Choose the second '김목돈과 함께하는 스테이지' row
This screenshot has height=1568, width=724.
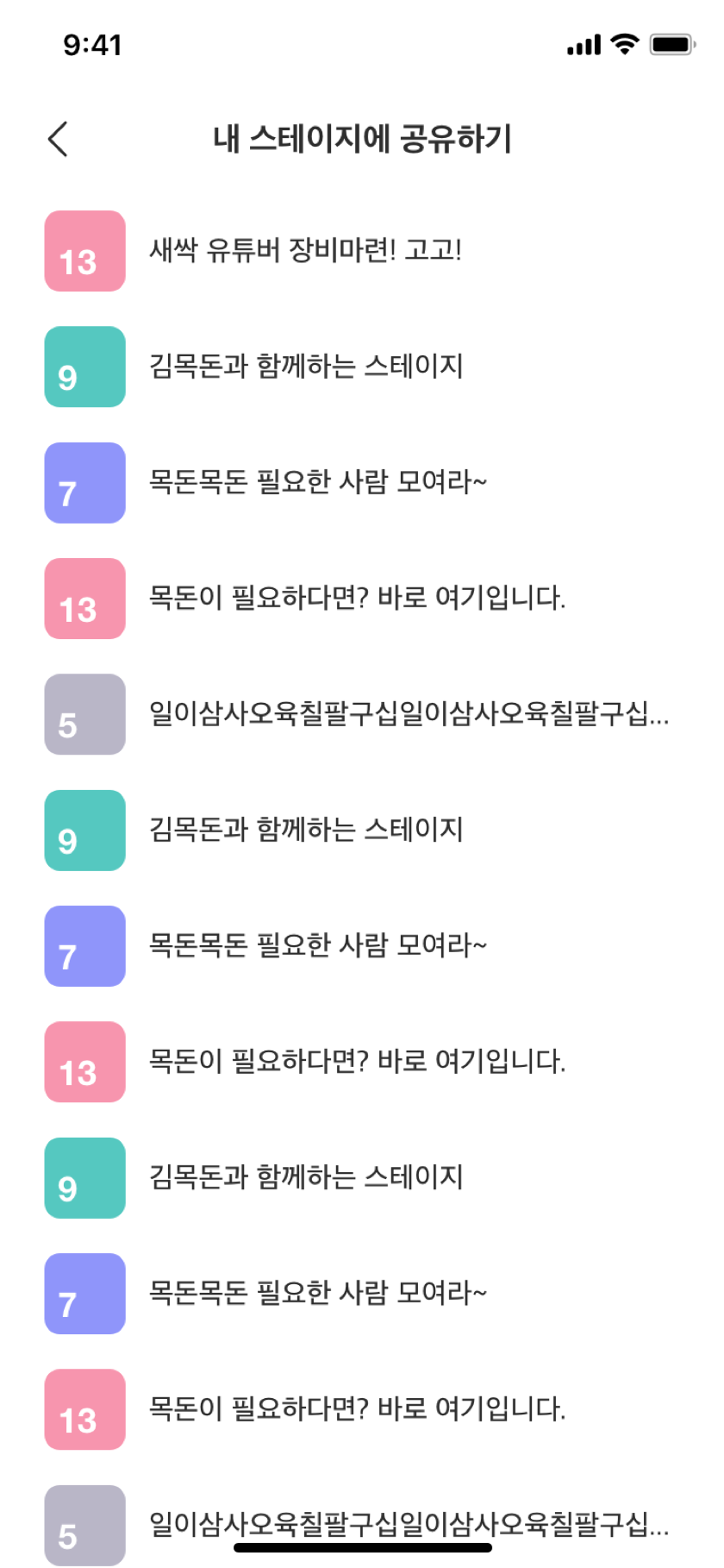click(x=306, y=830)
